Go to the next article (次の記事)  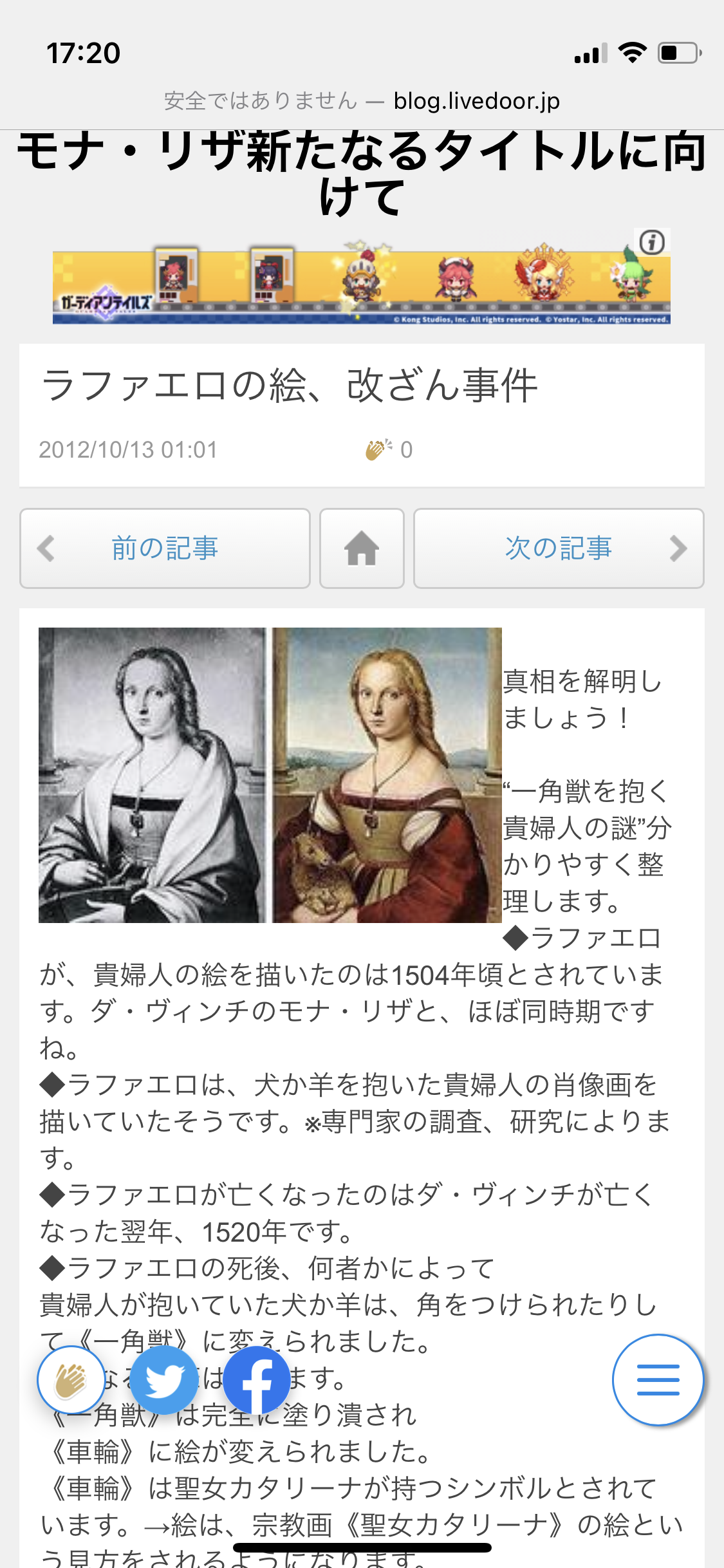pos(558,548)
